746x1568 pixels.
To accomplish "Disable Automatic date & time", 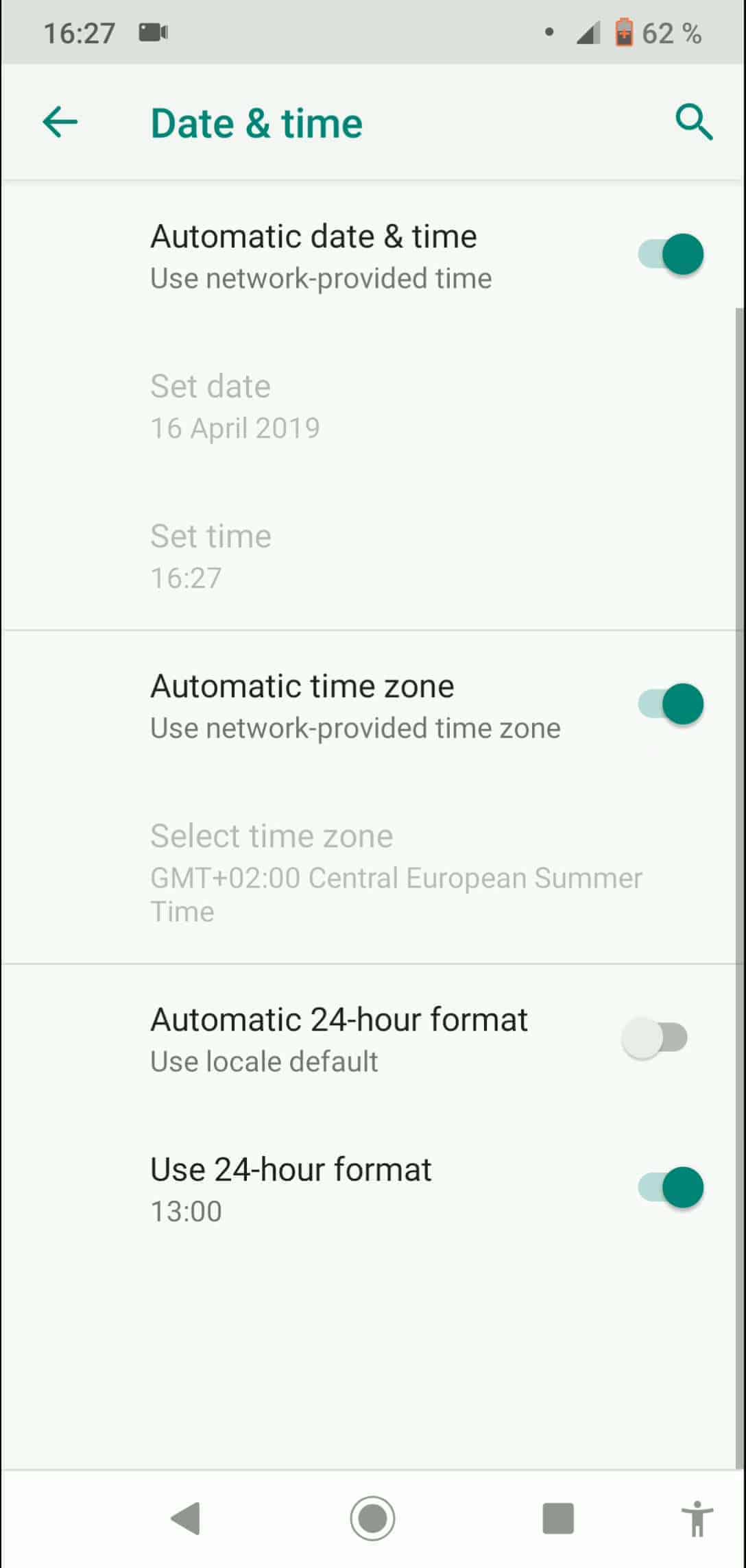I will pyautogui.click(x=671, y=254).
